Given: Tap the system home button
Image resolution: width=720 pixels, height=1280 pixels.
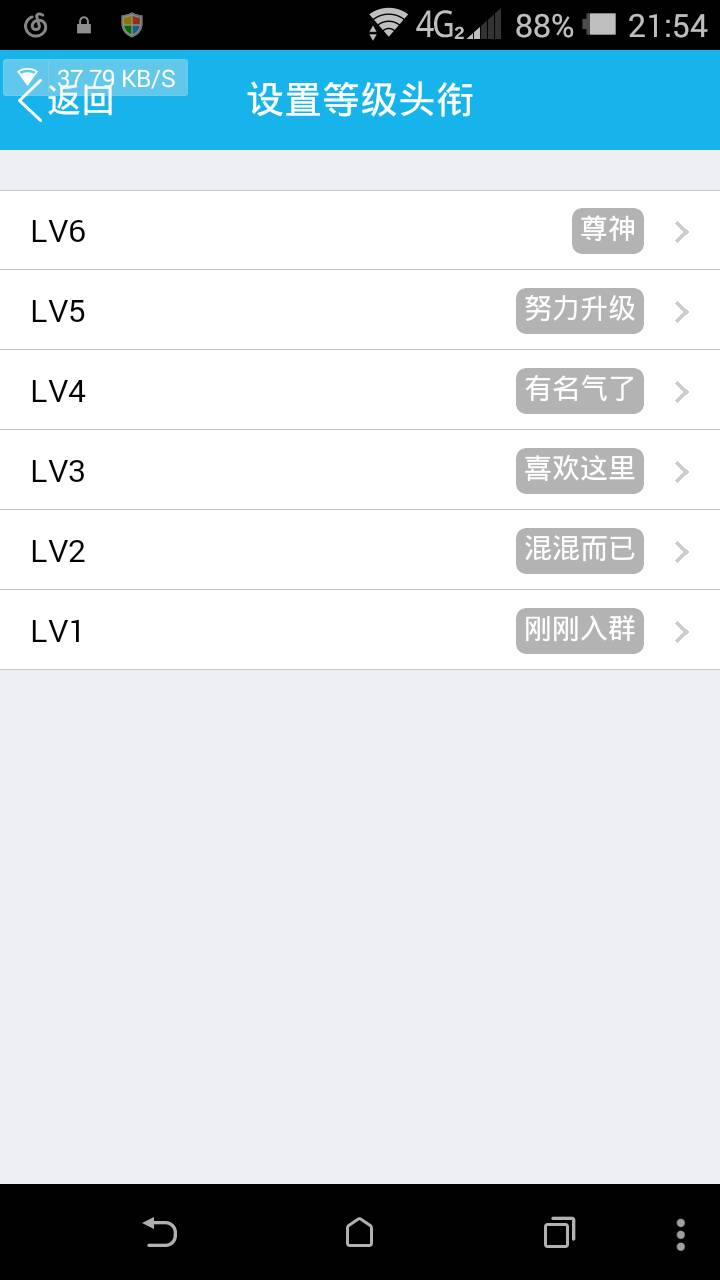Looking at the screenshot, I should 359,1233.
